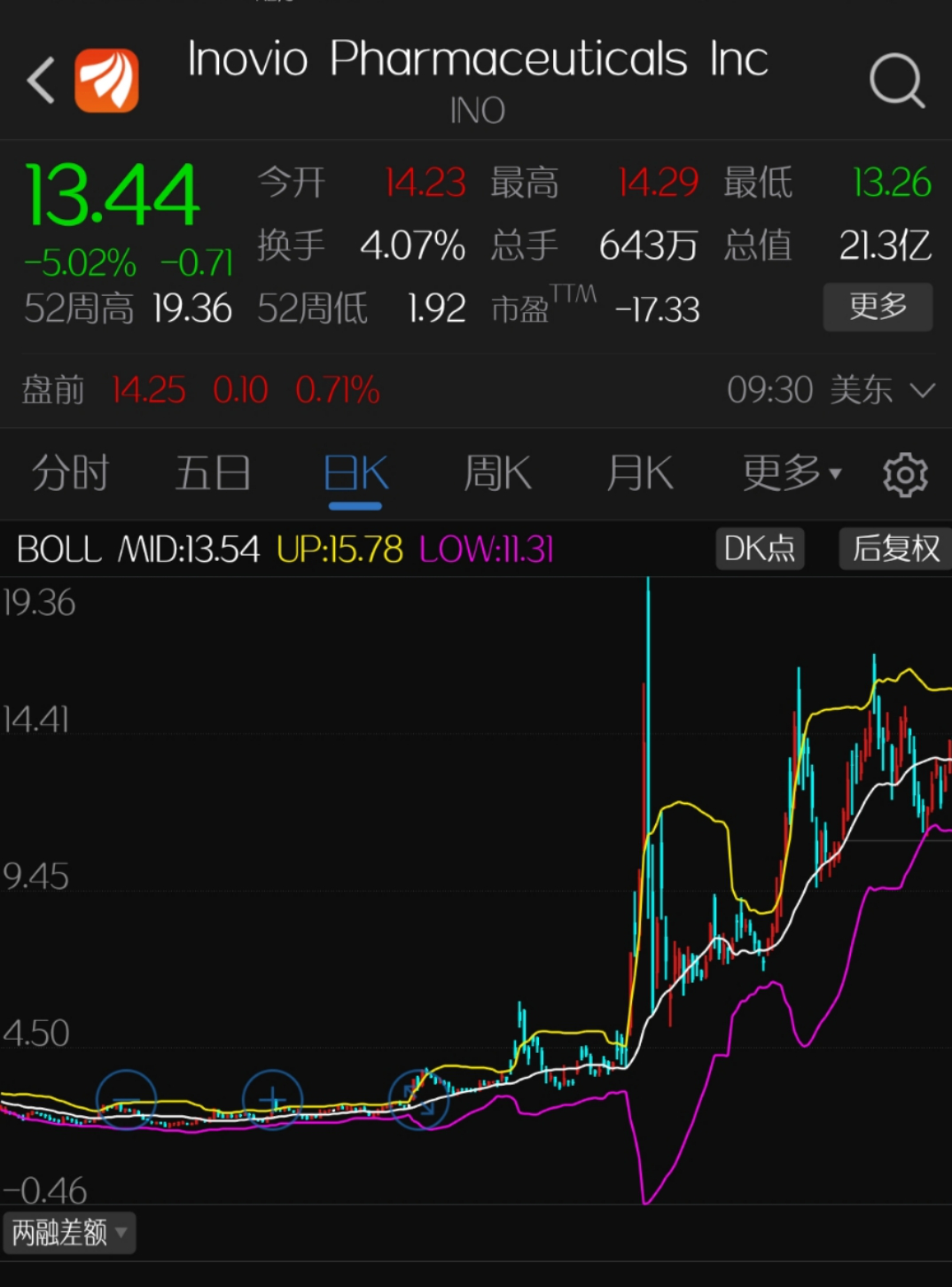
Task: Expand the 09:30 美东 time dropdown
Action: (831, 390)
